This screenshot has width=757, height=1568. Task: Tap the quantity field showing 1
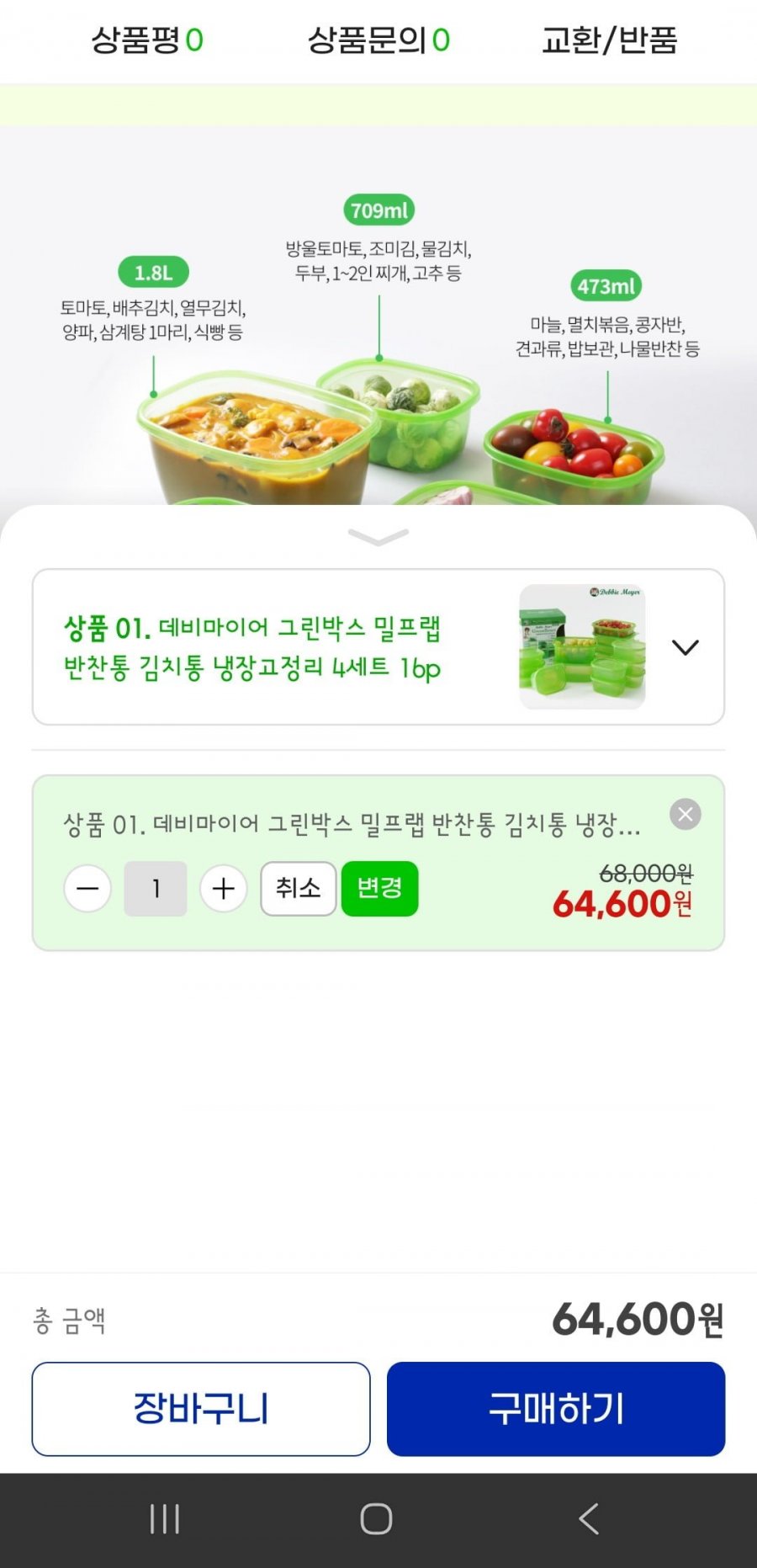(156, 889)
